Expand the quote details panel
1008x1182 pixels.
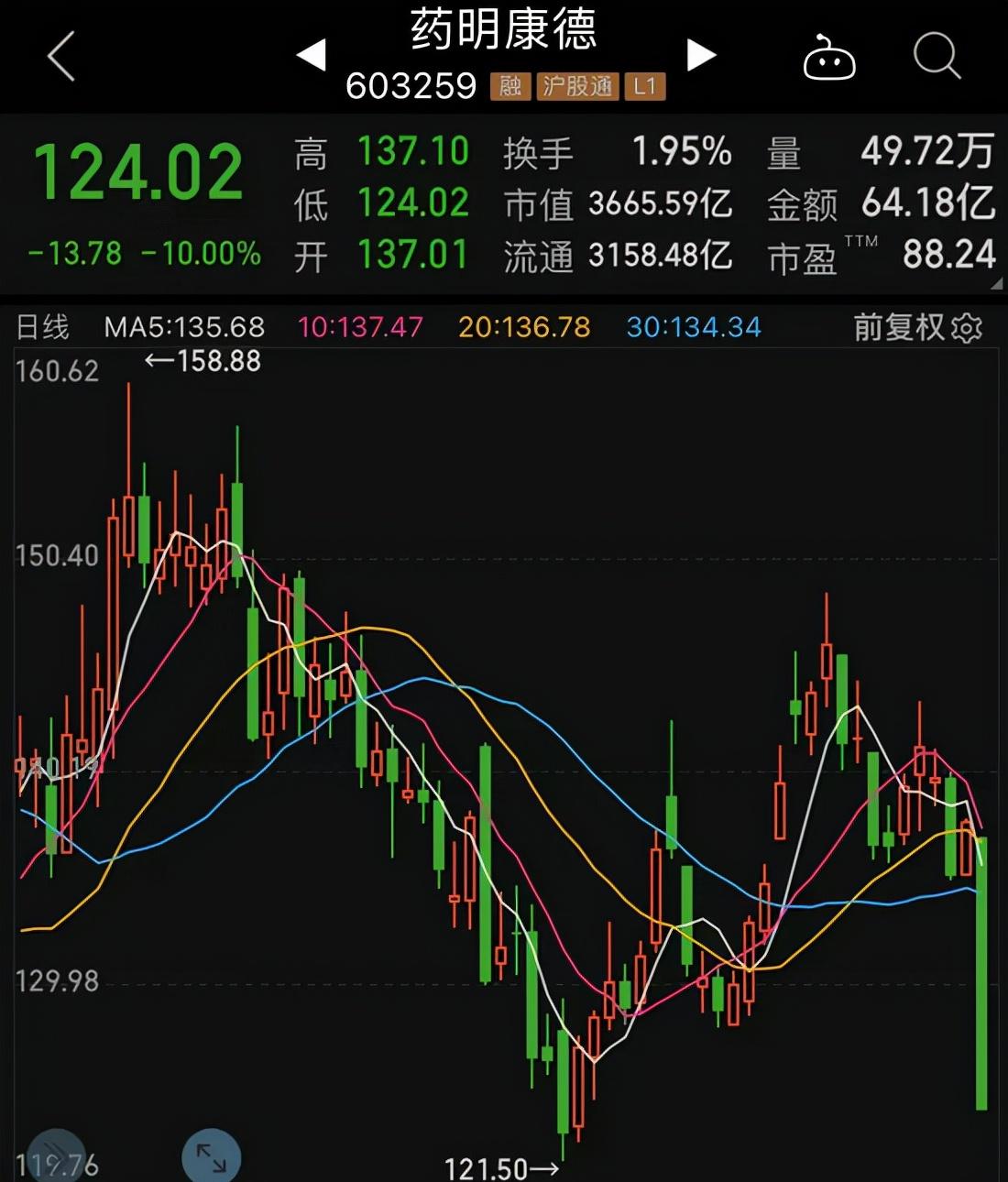996,285
